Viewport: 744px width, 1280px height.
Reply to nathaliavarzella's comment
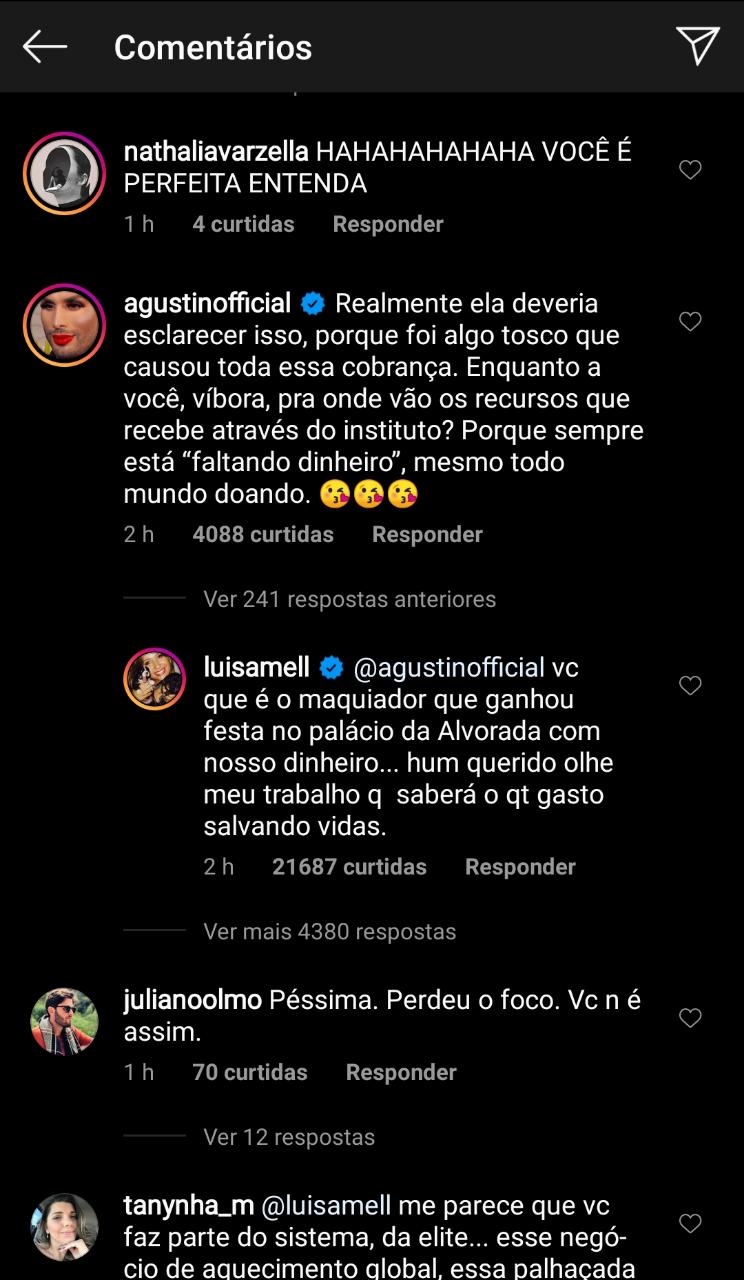click(387, 224)
